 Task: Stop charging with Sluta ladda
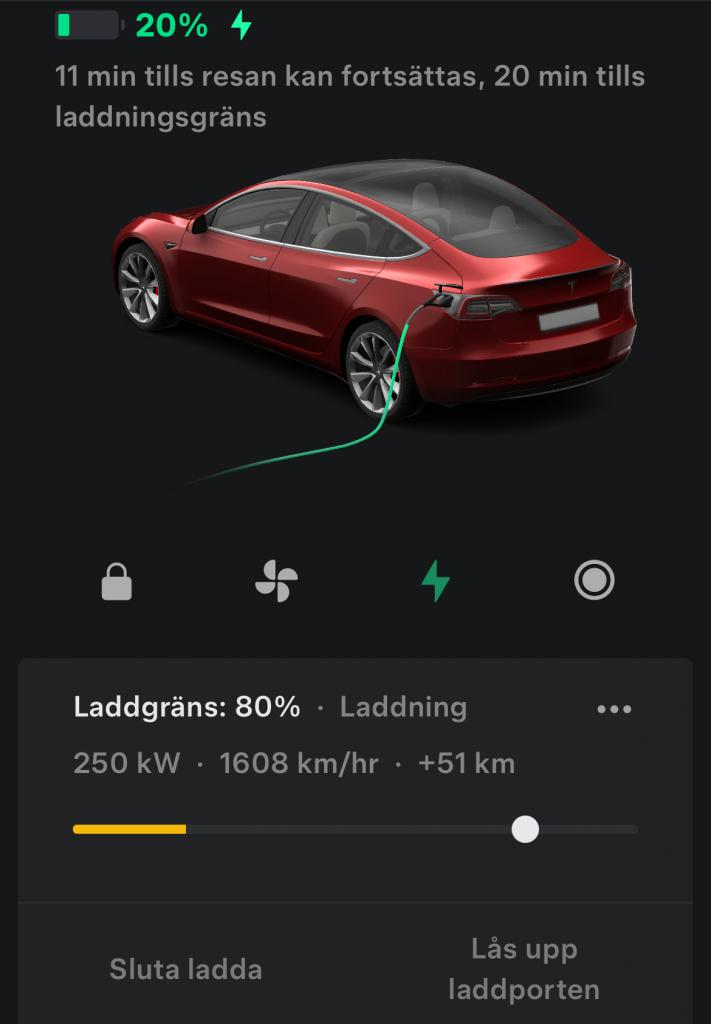[186, 969]
